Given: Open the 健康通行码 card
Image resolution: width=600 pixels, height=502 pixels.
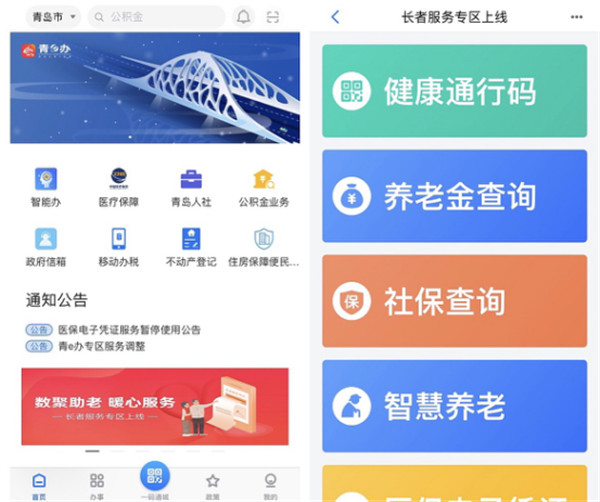Looking at the screenshot, I should point(454,91).
